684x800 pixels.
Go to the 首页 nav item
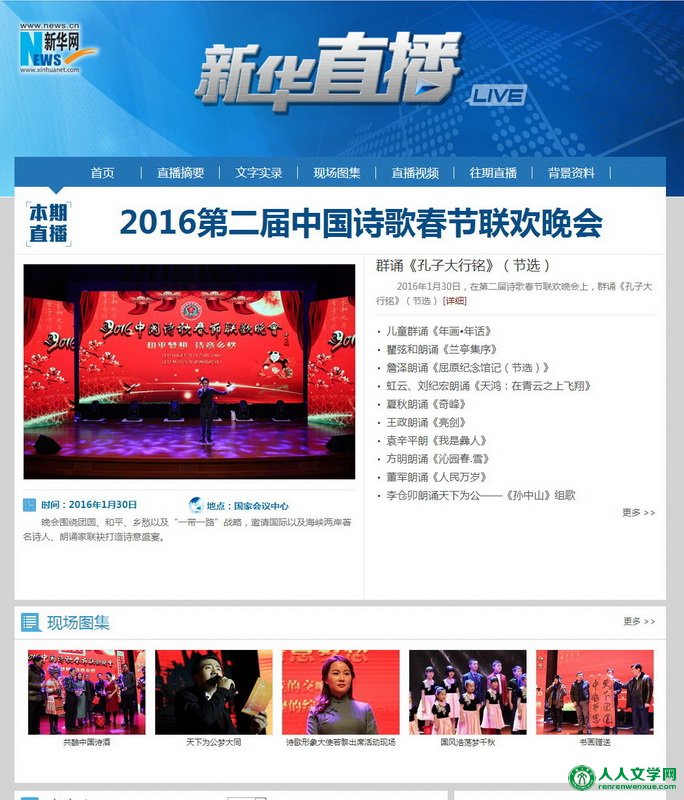click(x=102, y=173)
